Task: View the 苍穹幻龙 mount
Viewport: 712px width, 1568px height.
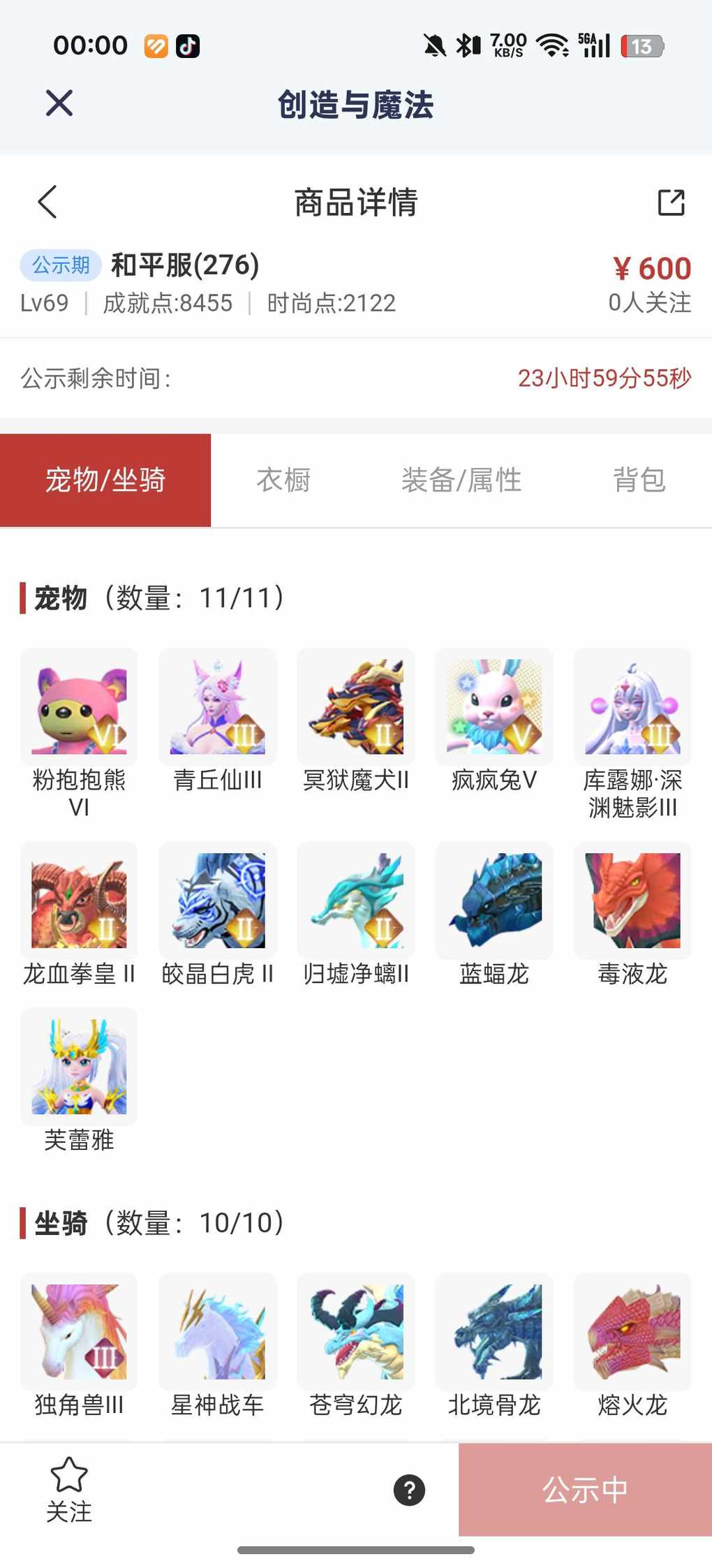Action: pyautogui.click(x=355, y=1331)
